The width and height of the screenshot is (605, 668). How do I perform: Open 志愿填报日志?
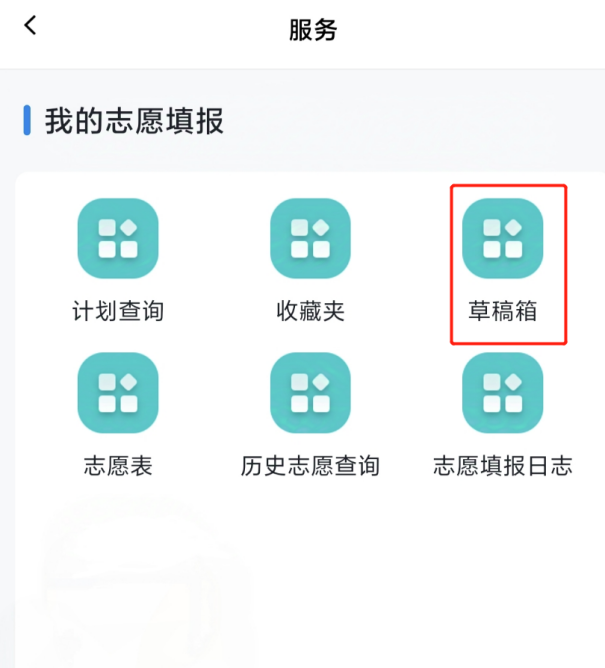[502, 393]
